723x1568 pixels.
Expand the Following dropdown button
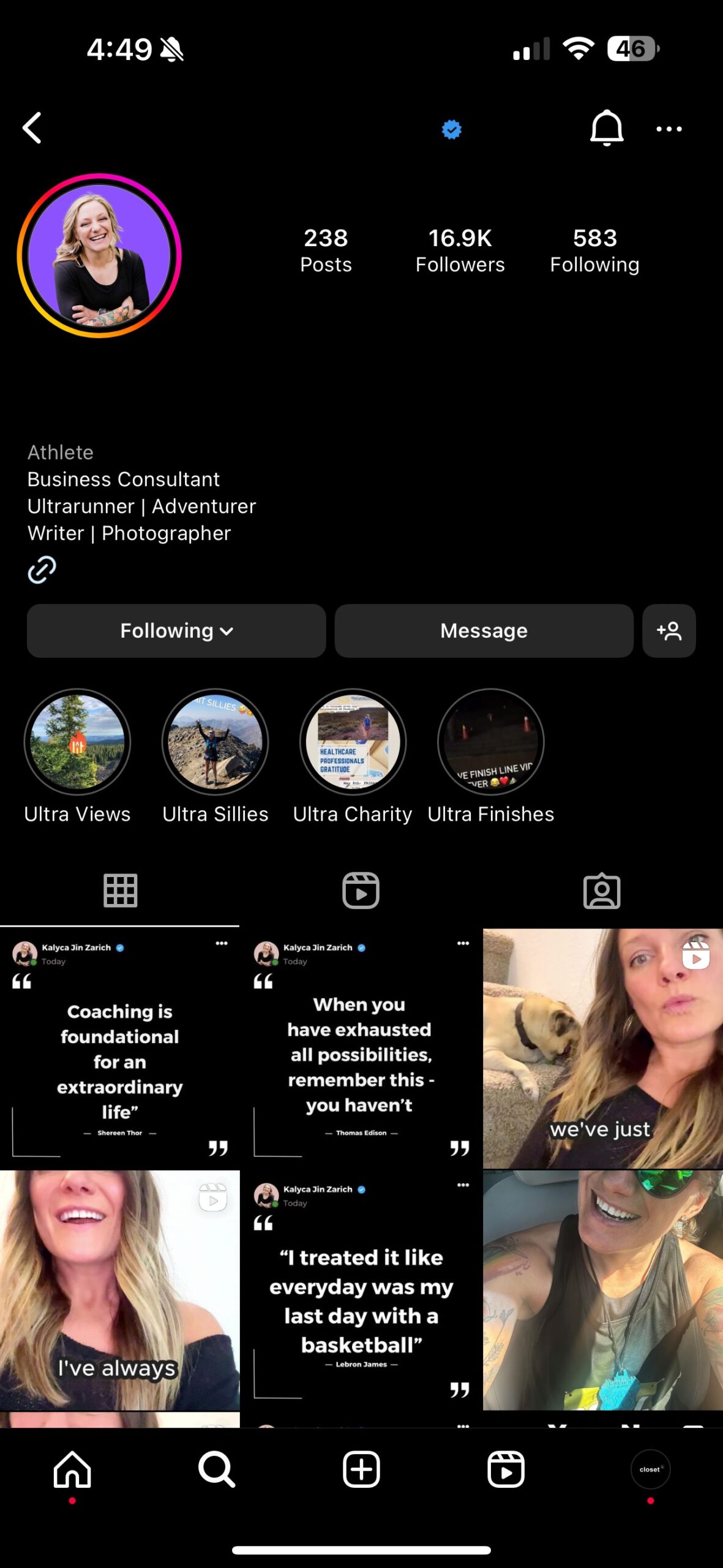point(176,631)
